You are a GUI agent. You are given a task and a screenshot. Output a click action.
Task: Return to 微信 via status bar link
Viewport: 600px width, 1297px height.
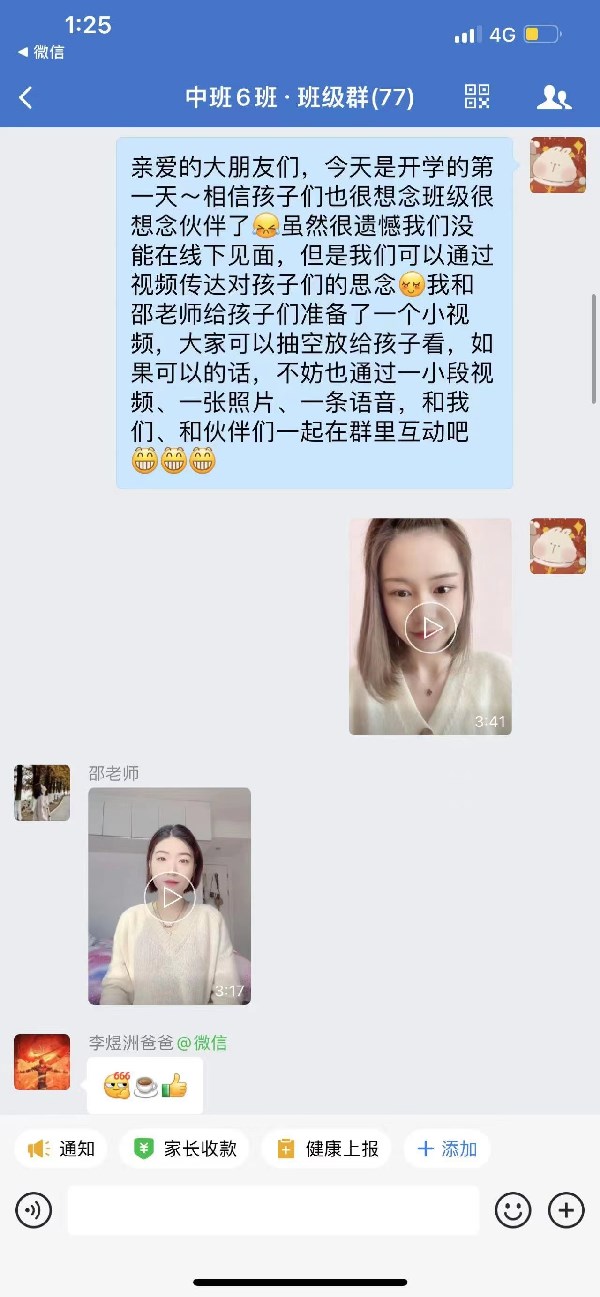(40, 52)
